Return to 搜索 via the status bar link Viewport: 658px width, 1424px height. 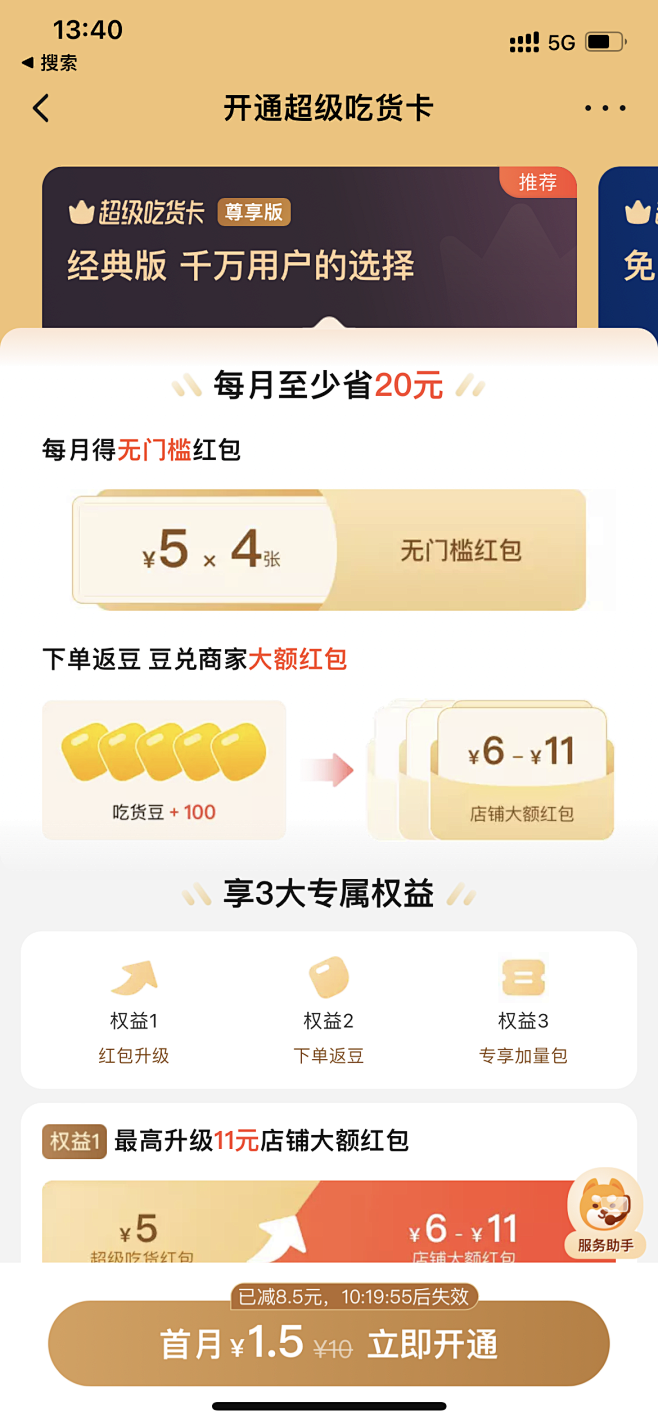pos(49,63)
